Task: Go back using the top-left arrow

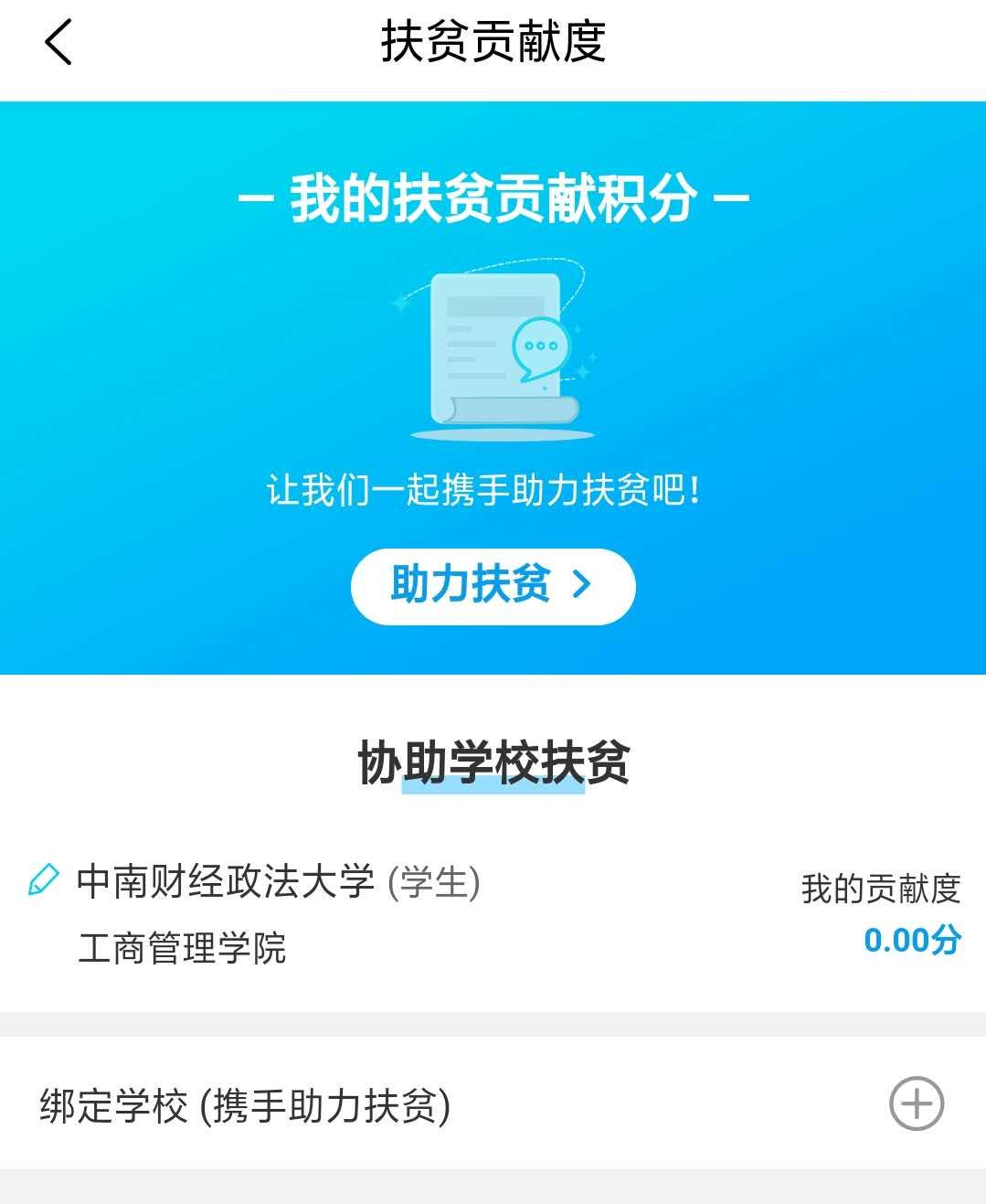Action: pyautogui.click(x=58, y=43)
